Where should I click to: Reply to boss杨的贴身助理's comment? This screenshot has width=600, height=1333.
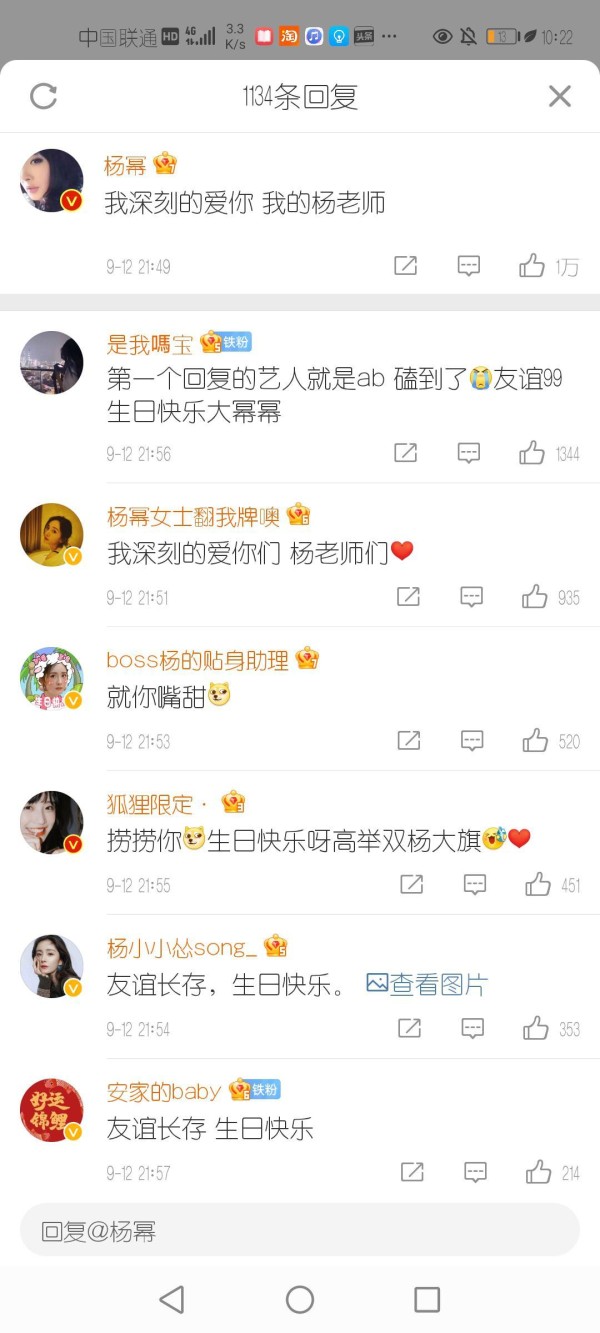pyautogui.click(x=472, y=741)
